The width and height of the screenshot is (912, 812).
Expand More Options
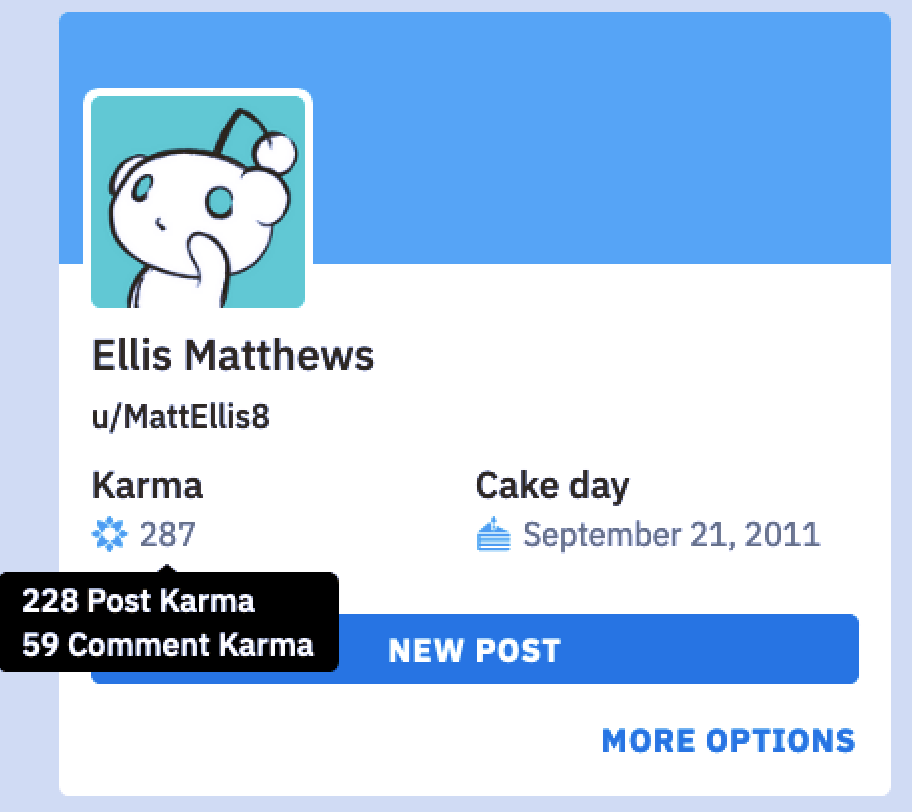point(728,741)
